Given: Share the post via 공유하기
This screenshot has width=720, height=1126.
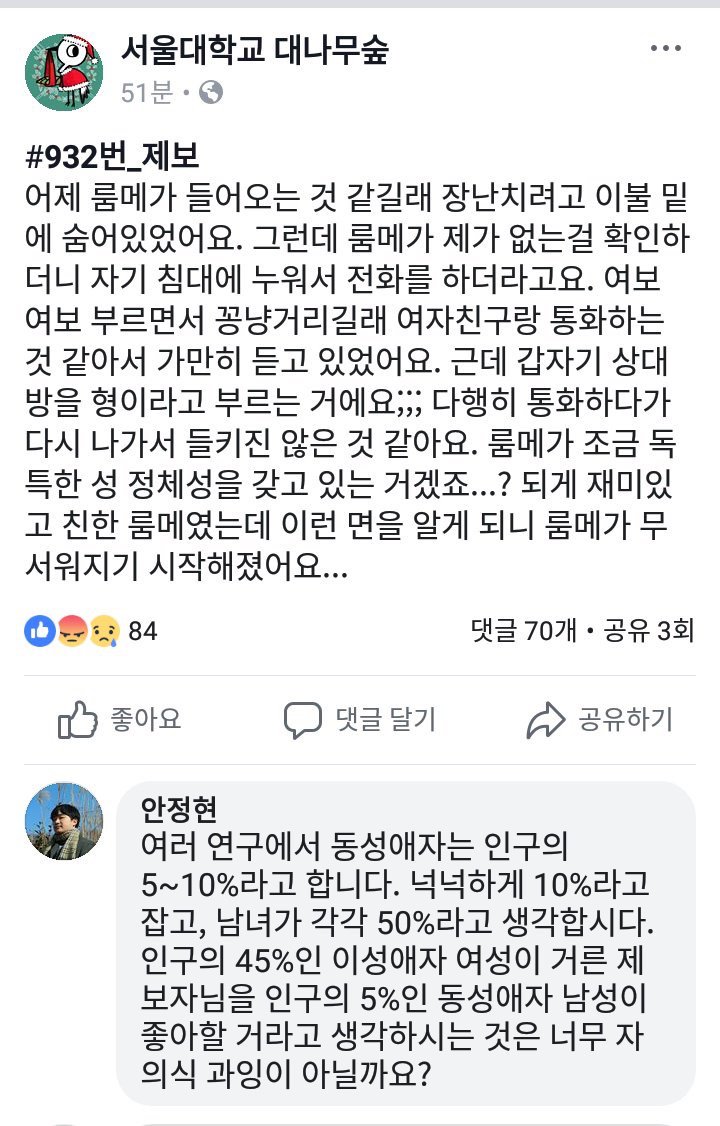Looking at the screenshot, I should pos(600,719).
